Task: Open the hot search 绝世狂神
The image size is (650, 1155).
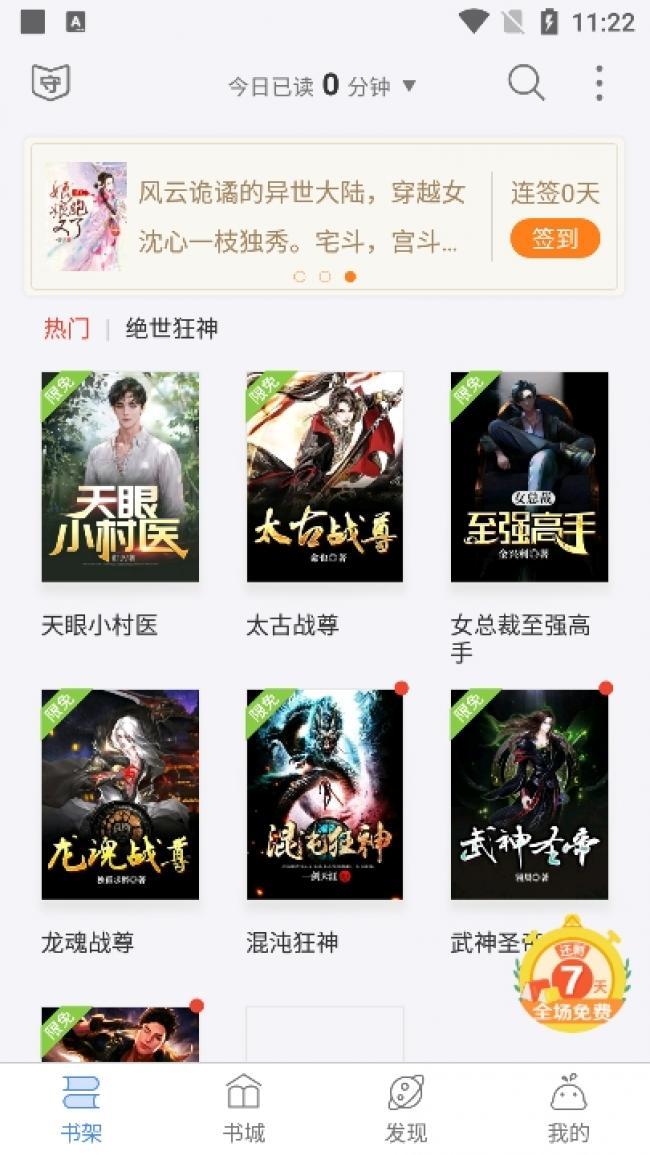Action: coord(172,329)
